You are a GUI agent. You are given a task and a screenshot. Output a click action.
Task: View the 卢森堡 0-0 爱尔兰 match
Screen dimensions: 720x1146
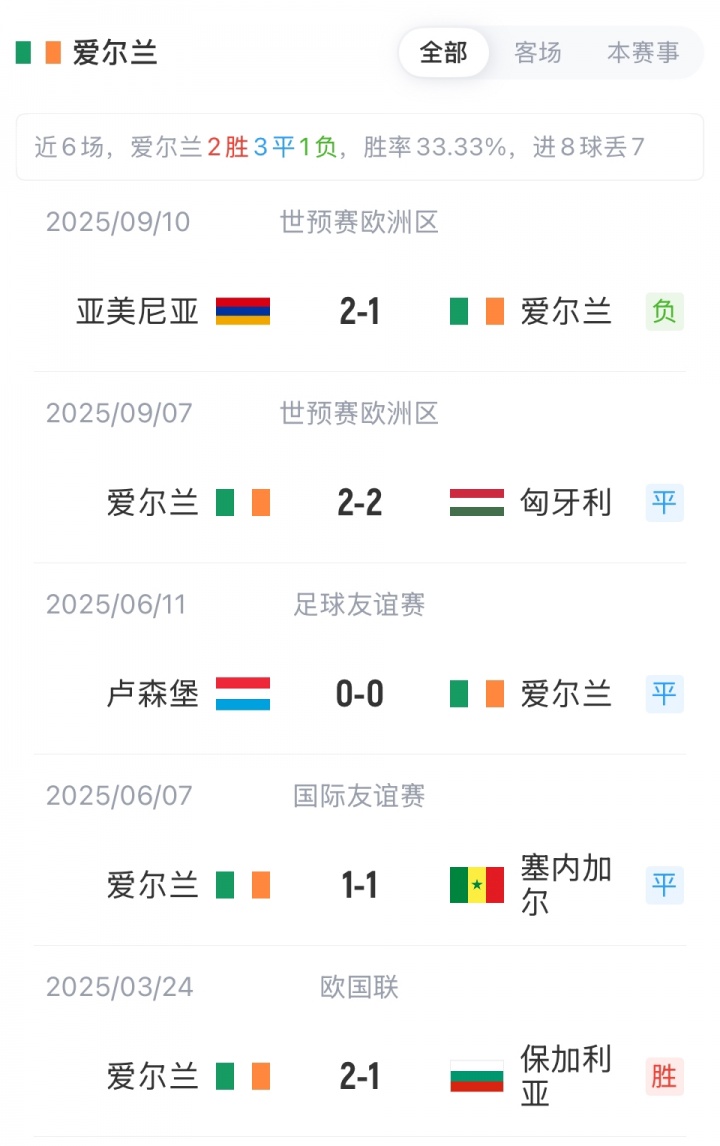coord(360,694)
